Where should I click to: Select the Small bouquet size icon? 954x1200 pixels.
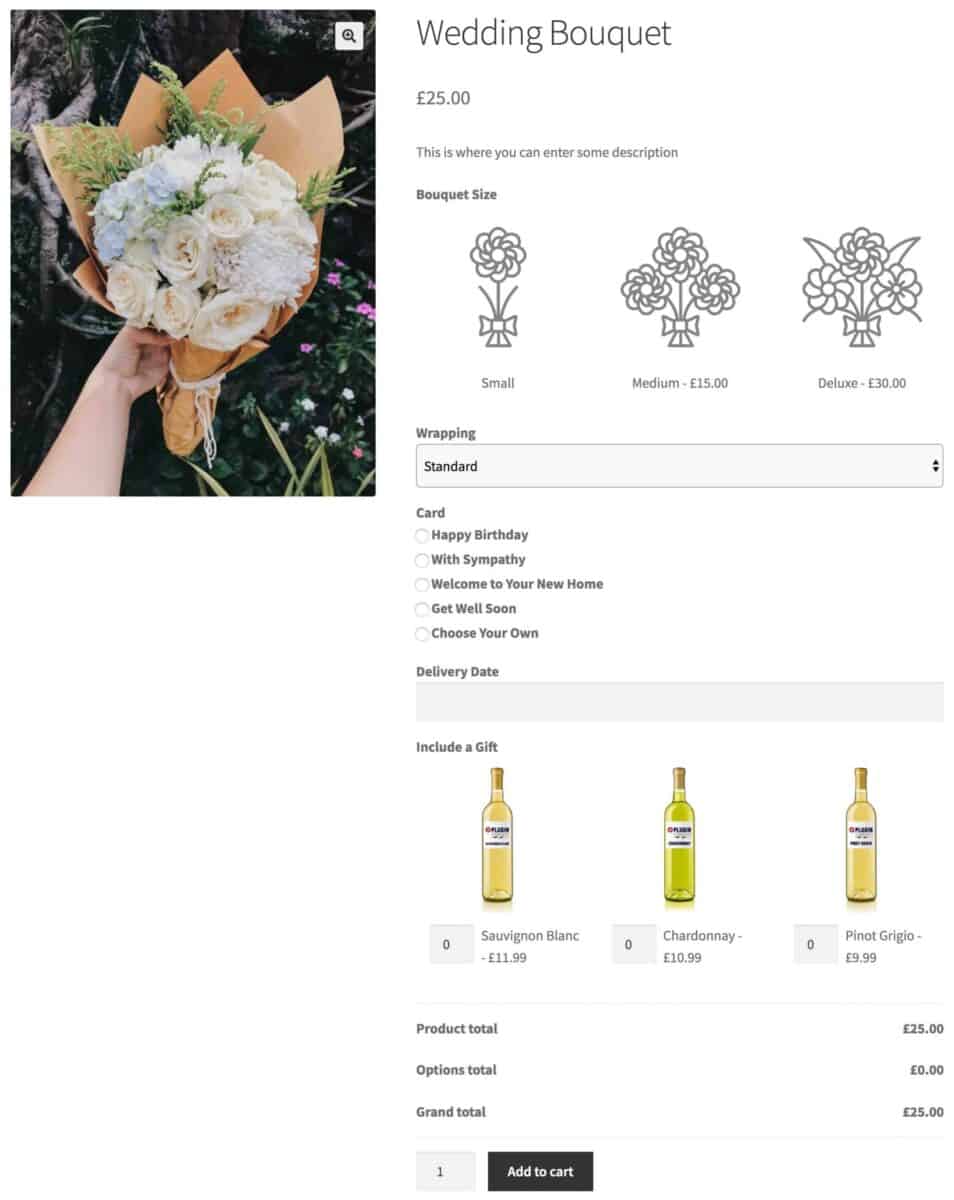pos(497,290)
